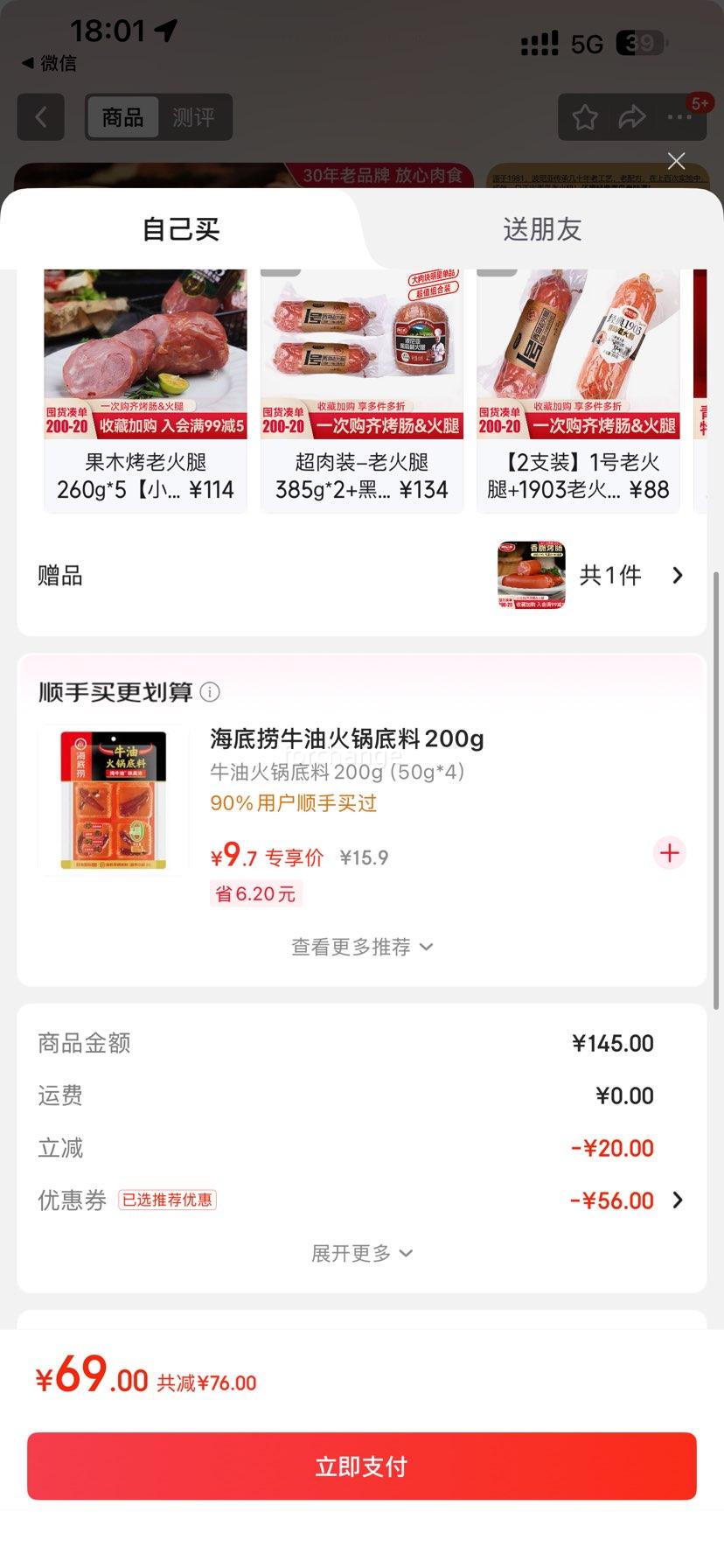This screenshot has height=1568, width=724.
Task: Select the 【2支装】1号老火腿 variant
Action: tap(577, 385)
